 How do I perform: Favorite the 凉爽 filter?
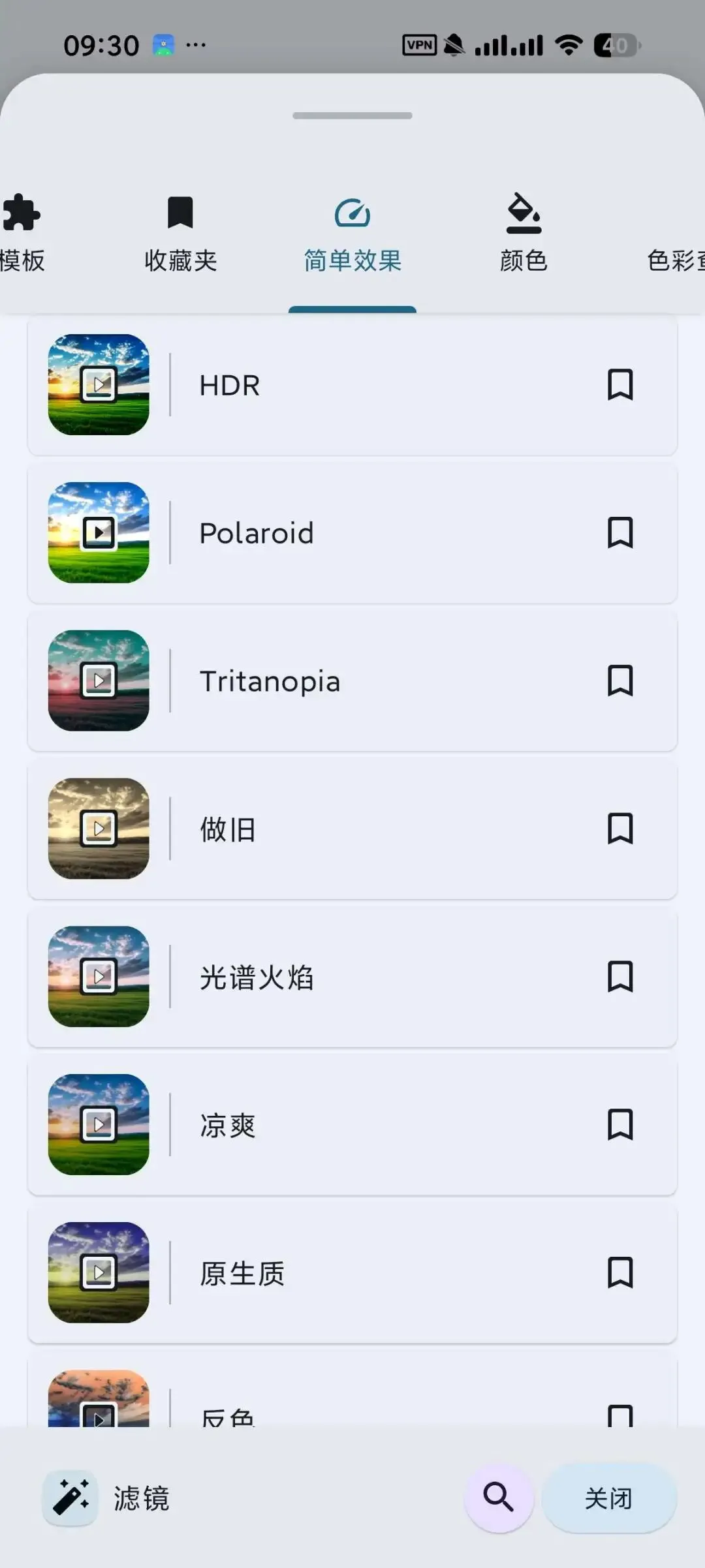(619, 1125)
